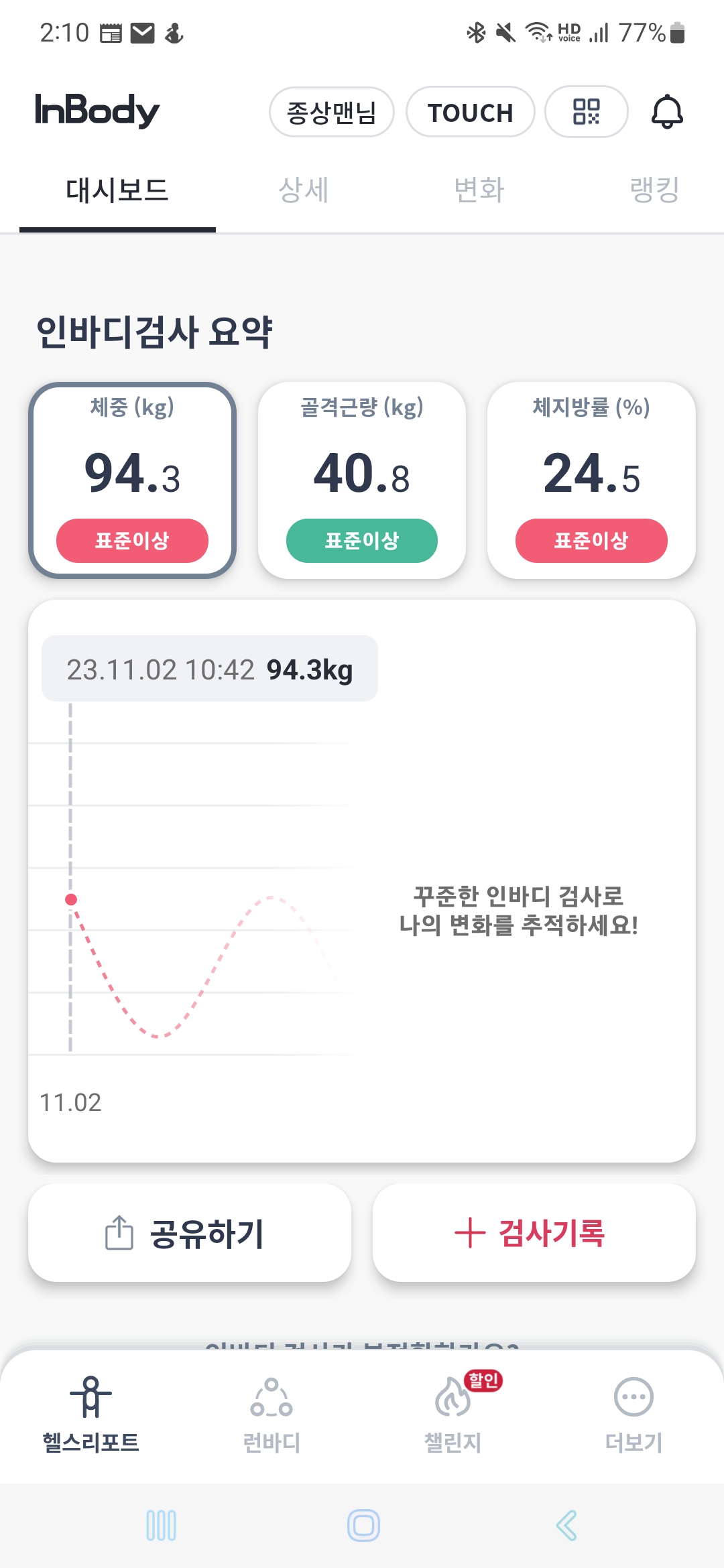The image size is (724, 1568).
Task: Open the 종상맨님 profile chip
Action: coord(332,112)
